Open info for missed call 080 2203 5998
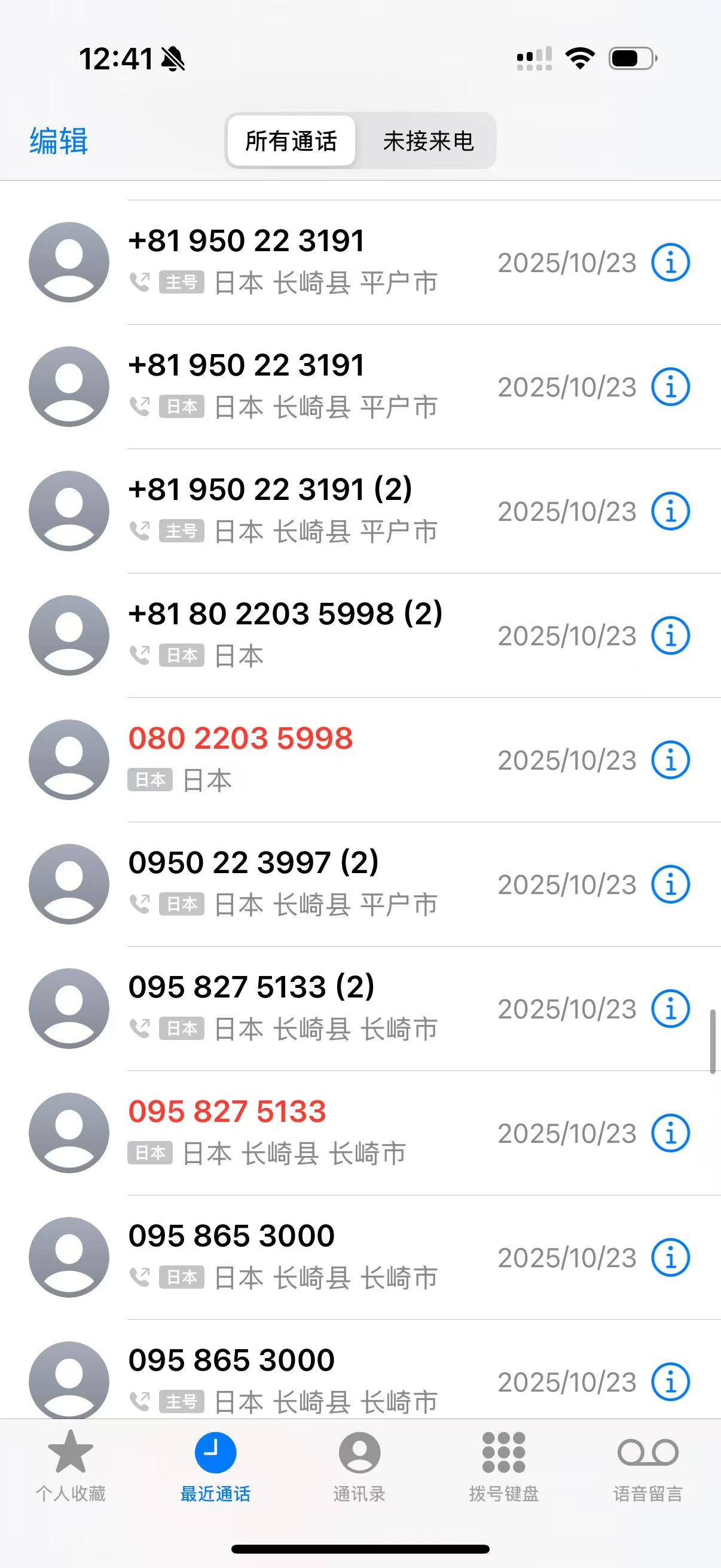The image size is (721, 1568). click(x=670, y=759)
